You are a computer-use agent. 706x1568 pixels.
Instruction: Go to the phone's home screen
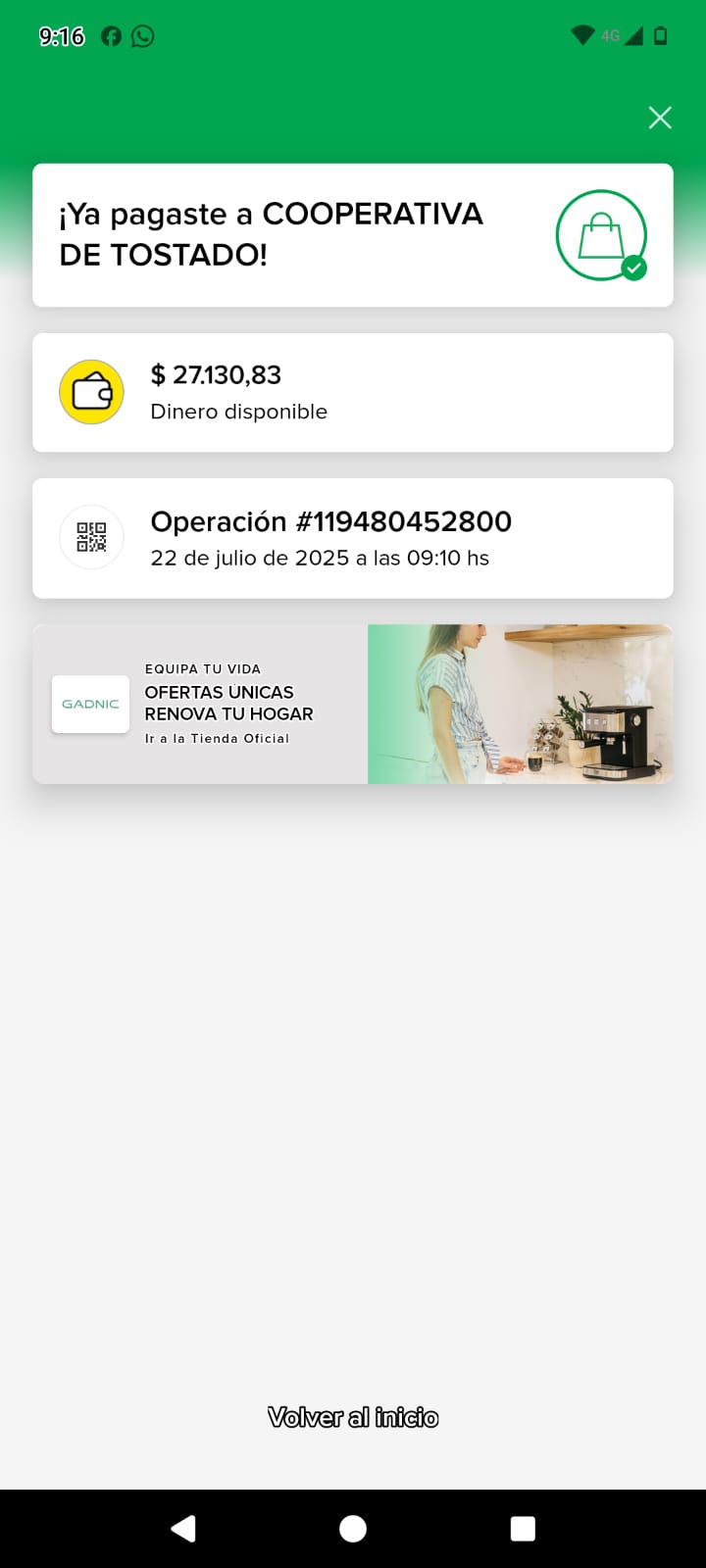[353, 1528]
